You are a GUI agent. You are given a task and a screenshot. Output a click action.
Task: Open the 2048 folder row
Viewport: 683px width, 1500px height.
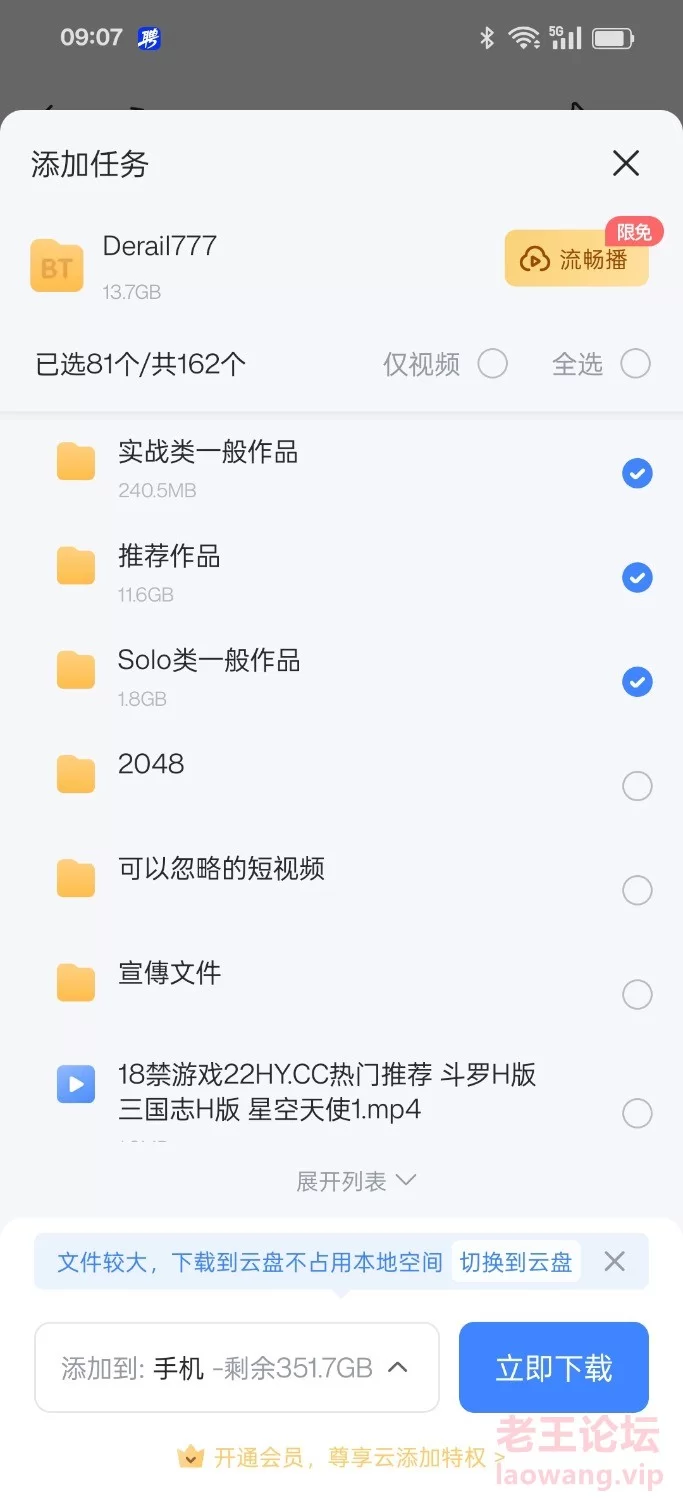341,785
